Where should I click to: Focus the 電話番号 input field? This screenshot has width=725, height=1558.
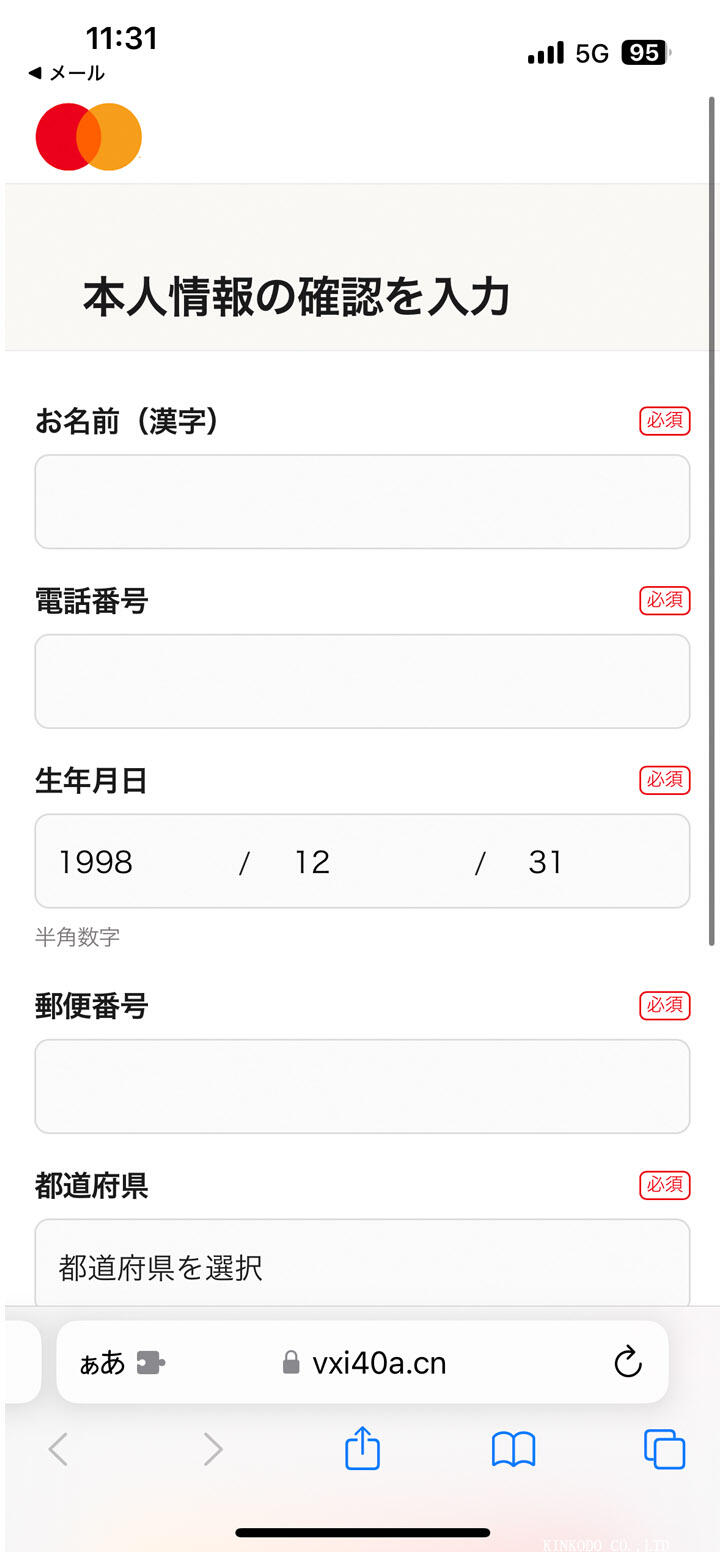pyautogui.click(x=362, y=681)
